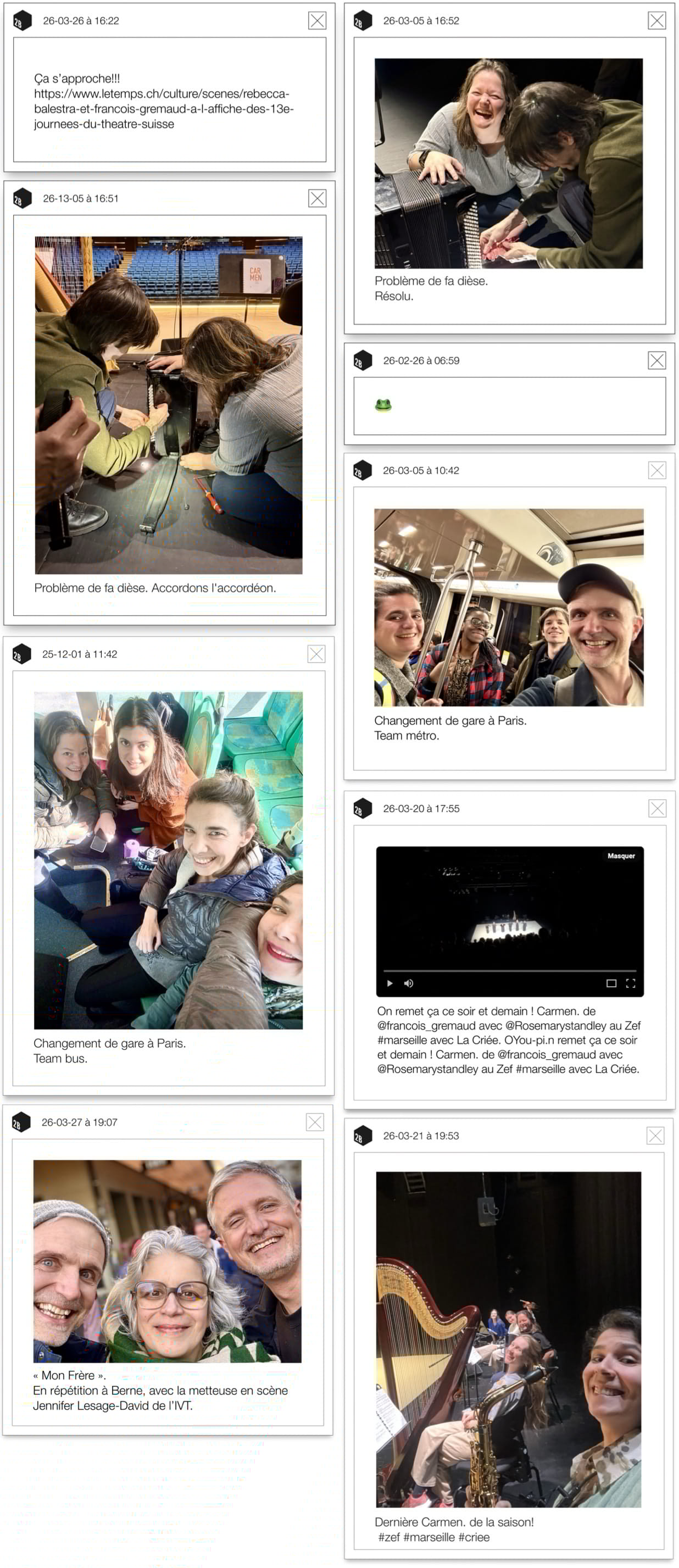This screenshot has width=679, height=1568.
Task: Dismiss the frog emoji post
Action: (x=656, y=360)
